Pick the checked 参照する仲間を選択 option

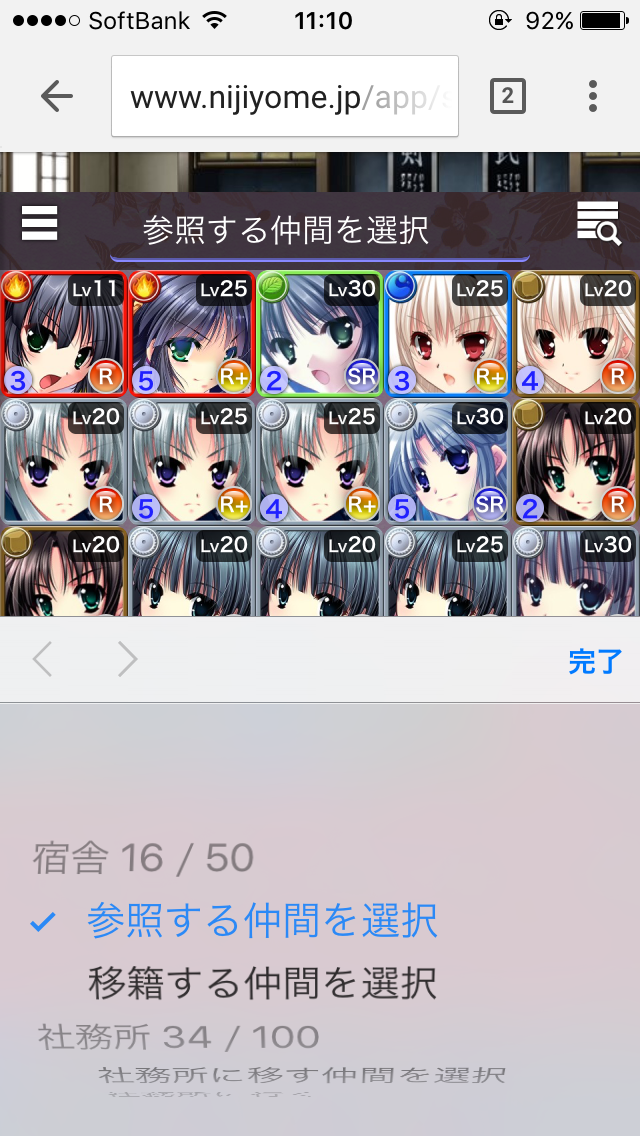tap(262, 921)
